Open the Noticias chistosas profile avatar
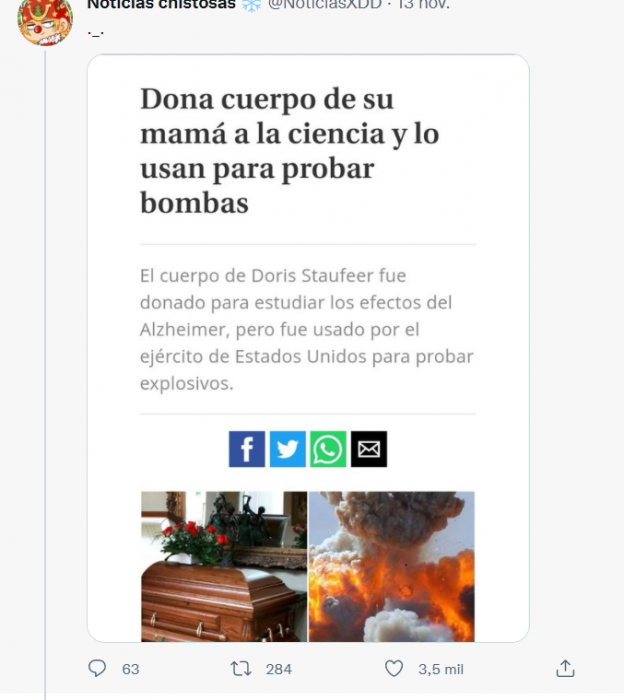The height and width of the screenshot is (700, 624). point(45,19)
